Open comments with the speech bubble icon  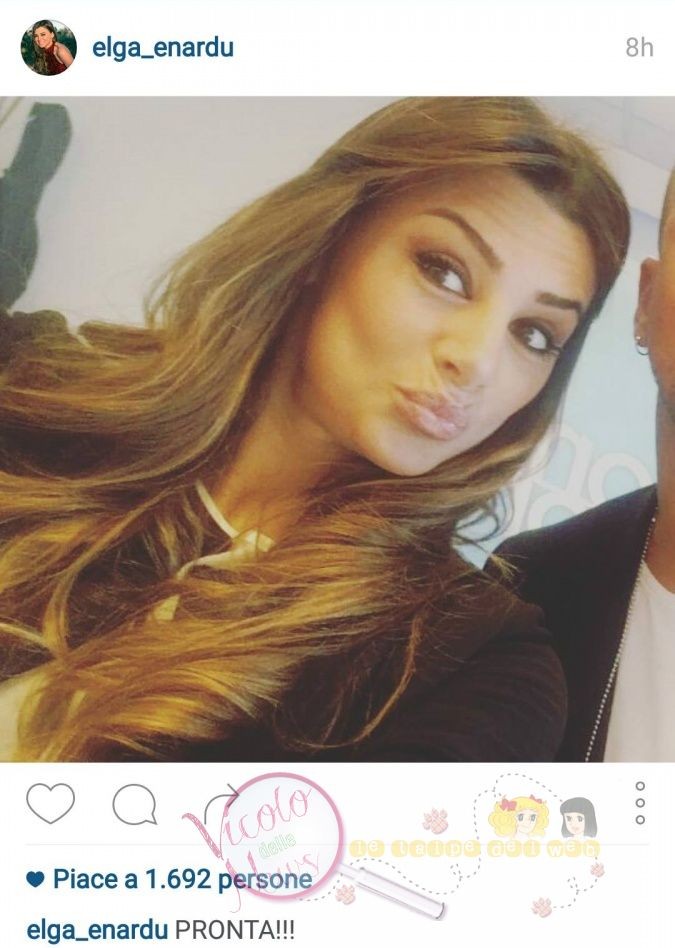[x=134, y=803]
